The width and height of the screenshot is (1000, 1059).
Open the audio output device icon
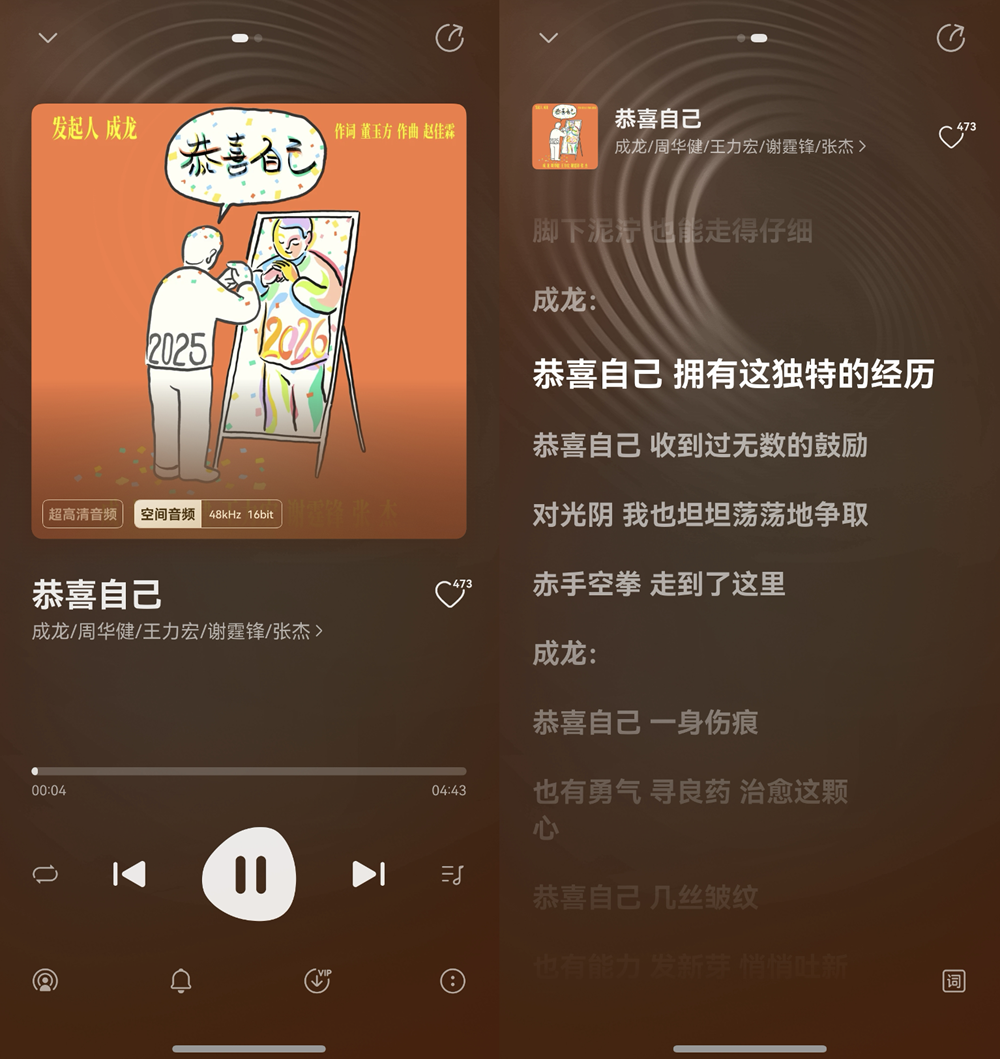(x=45, y=981)
